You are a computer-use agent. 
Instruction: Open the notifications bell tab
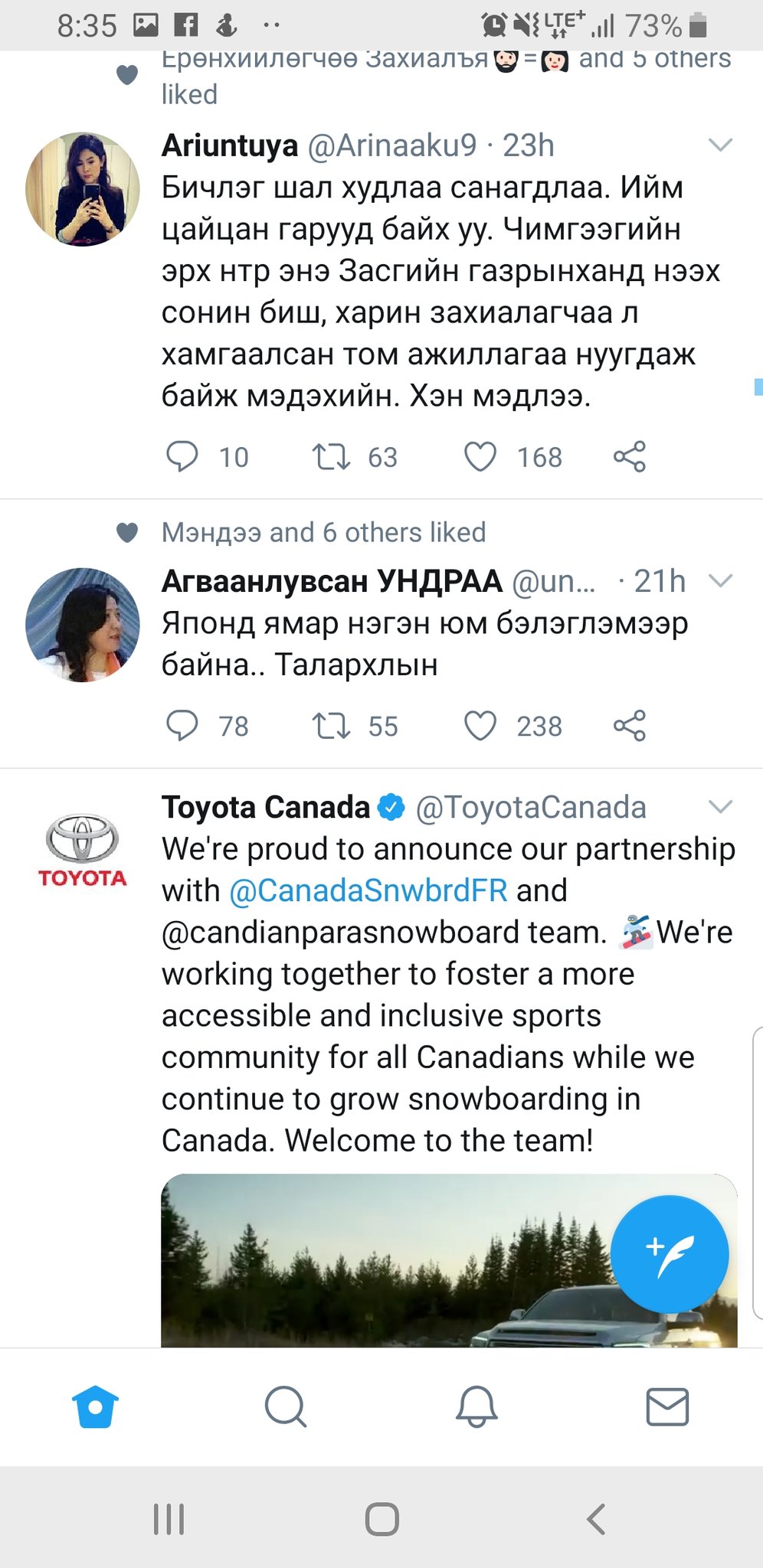point(476,1406)
